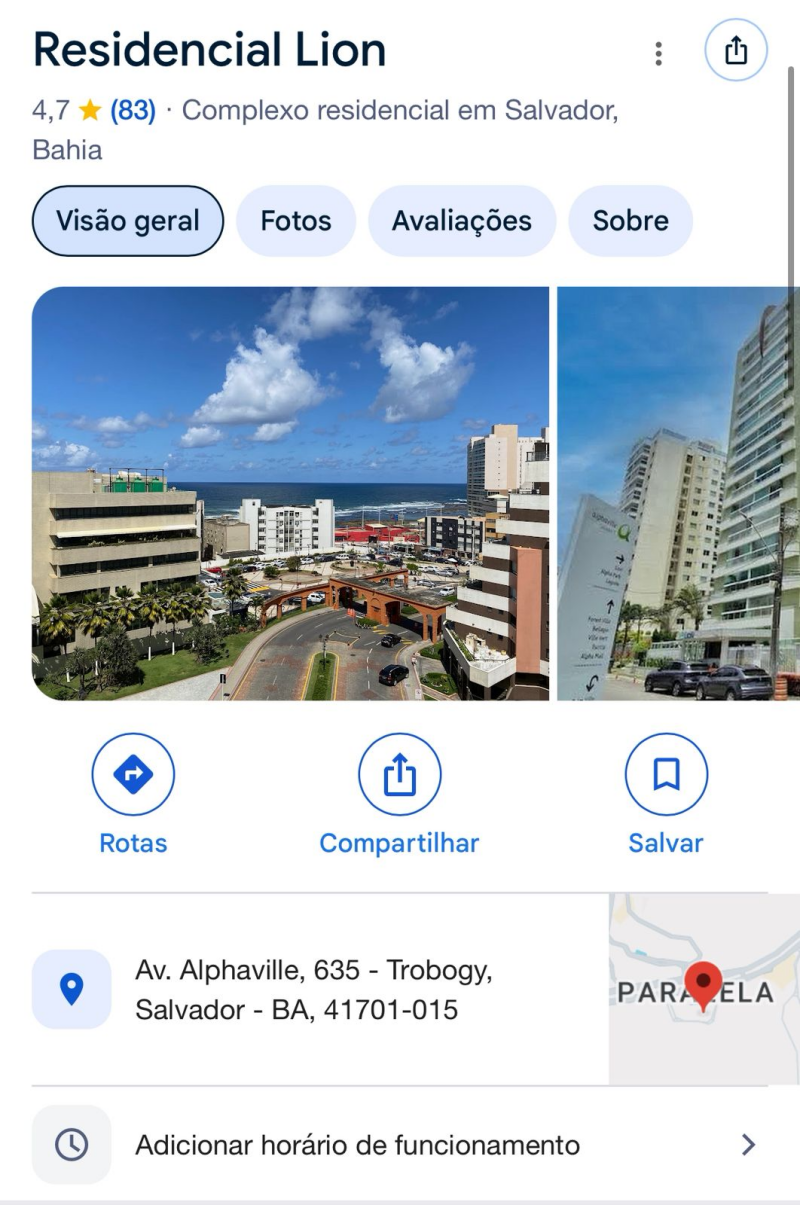Open the three-dot overflow menu
800x1205 pixels.
pyautogui.click(x=658, y=53)
